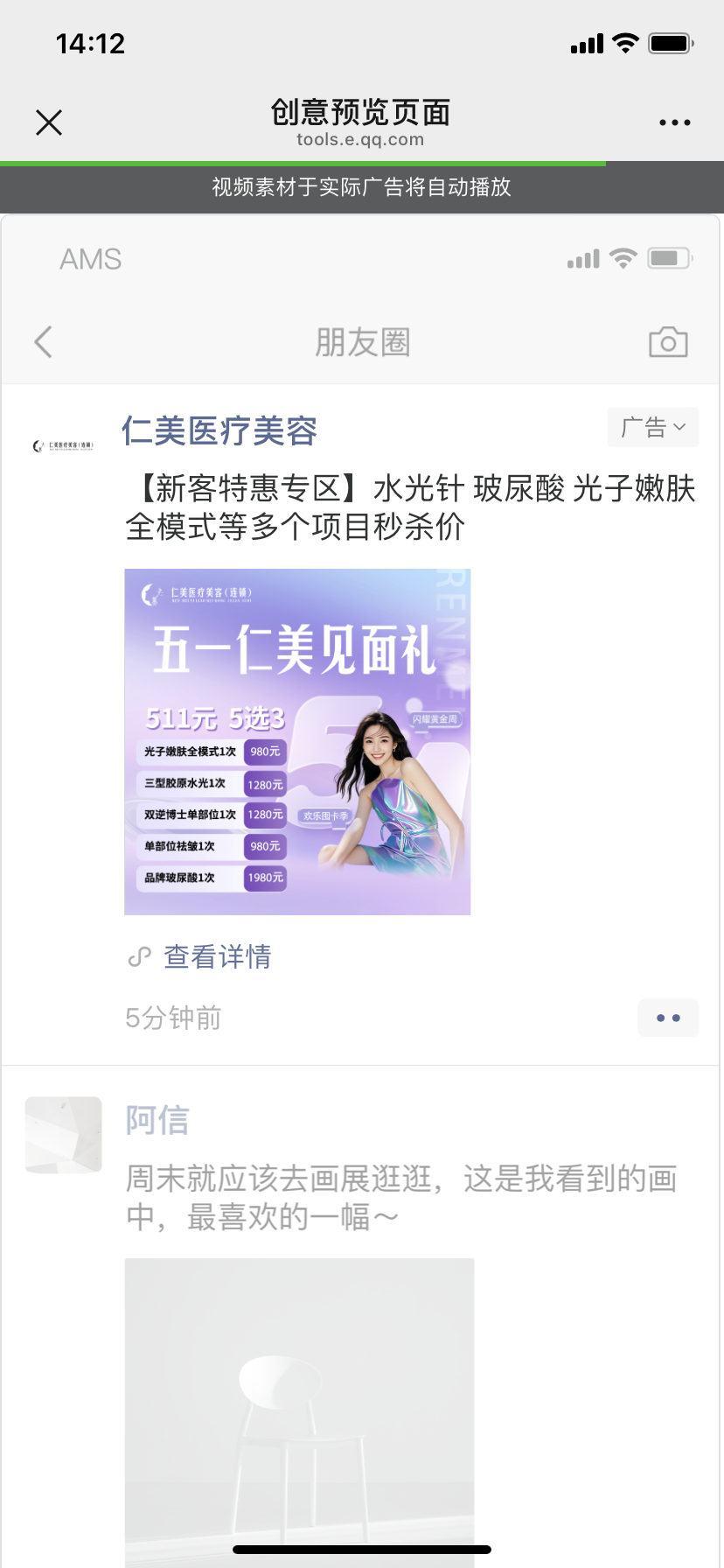724x1568 pixels.
Task: Expand the 广告 dropdown
Action: 653,428
